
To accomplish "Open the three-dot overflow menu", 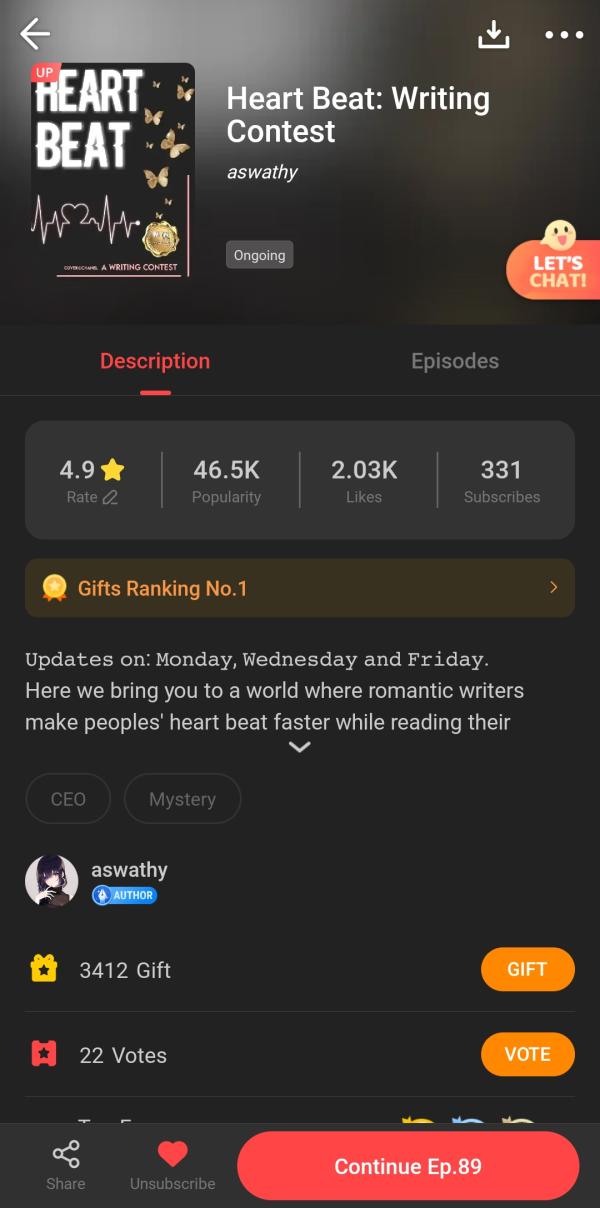I will click(564, 34).
